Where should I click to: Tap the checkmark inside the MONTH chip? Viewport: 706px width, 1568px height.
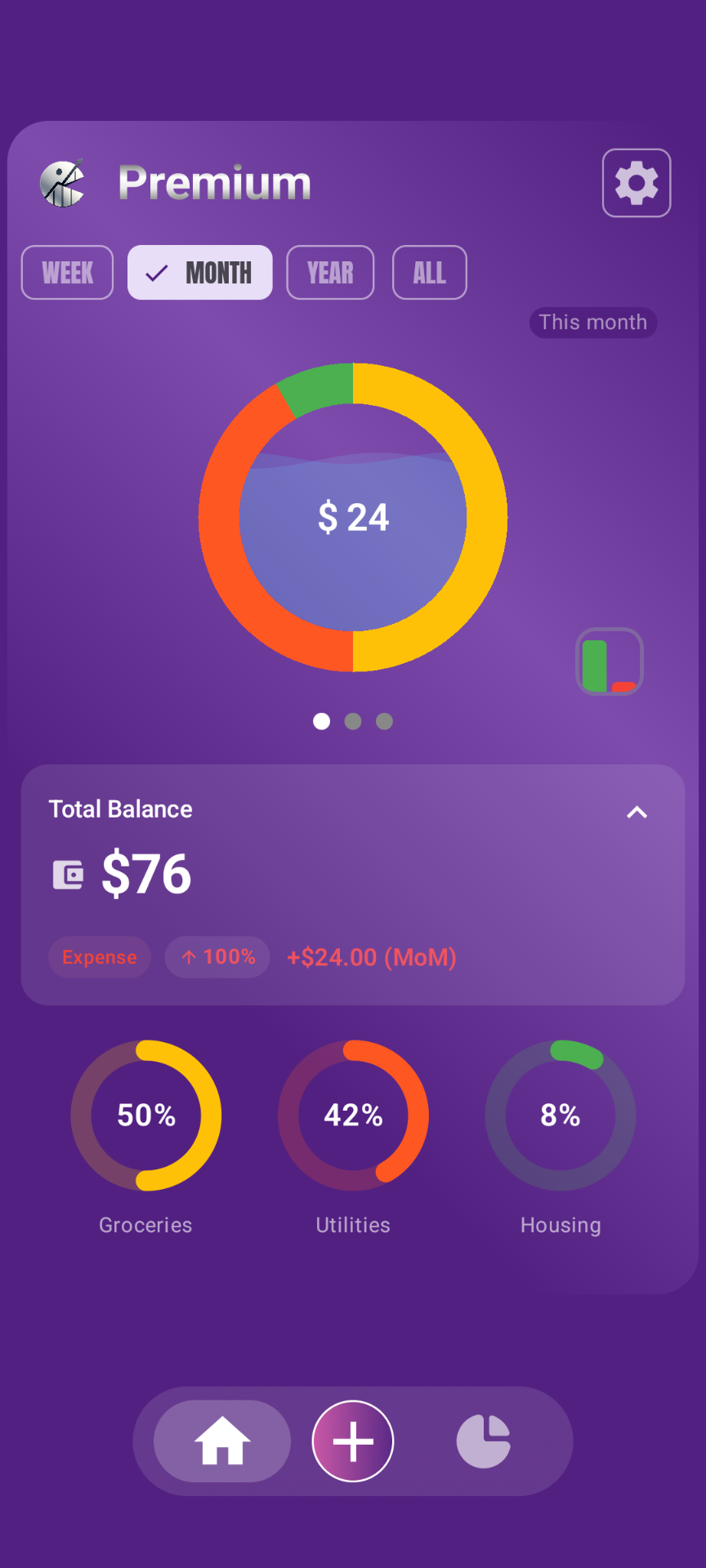156,272
